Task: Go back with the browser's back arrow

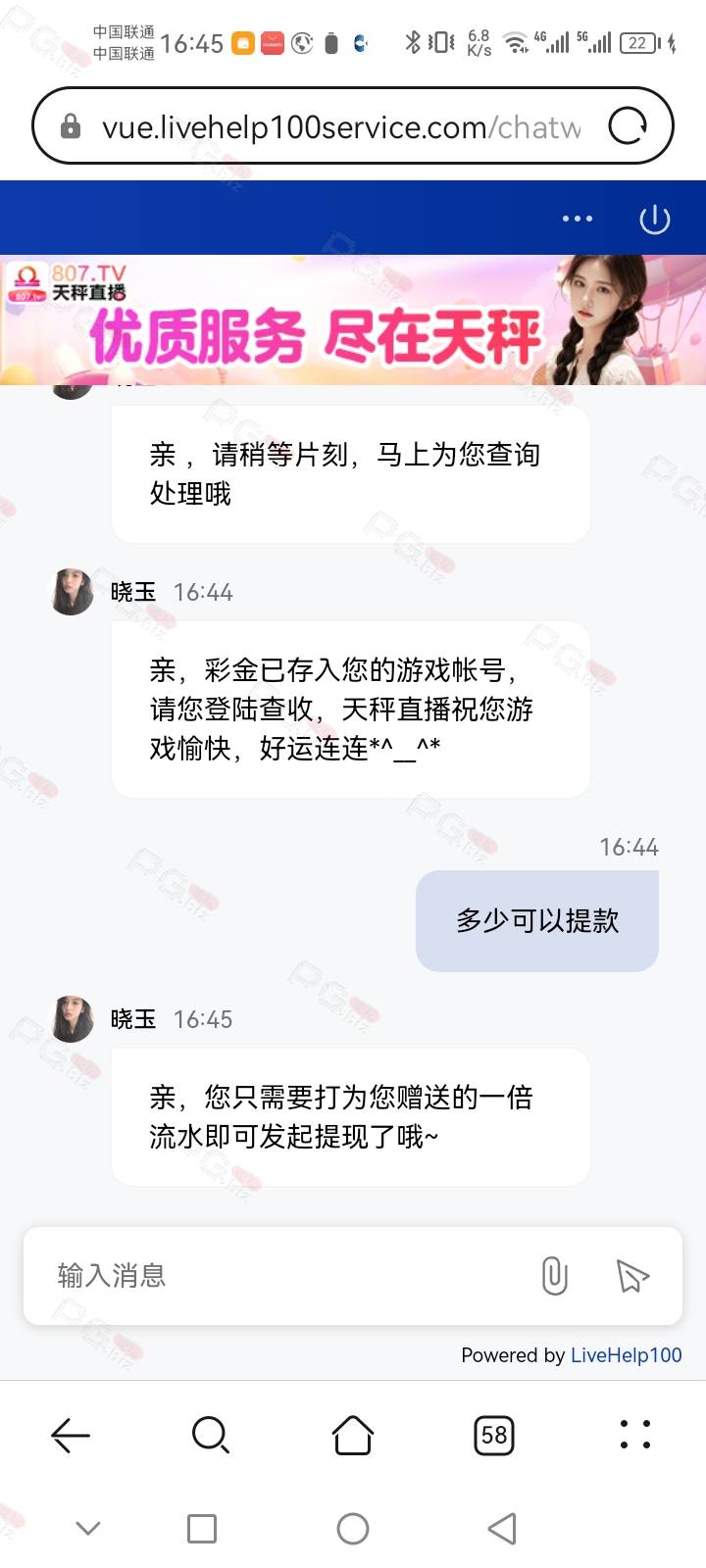Action: 71,1435
